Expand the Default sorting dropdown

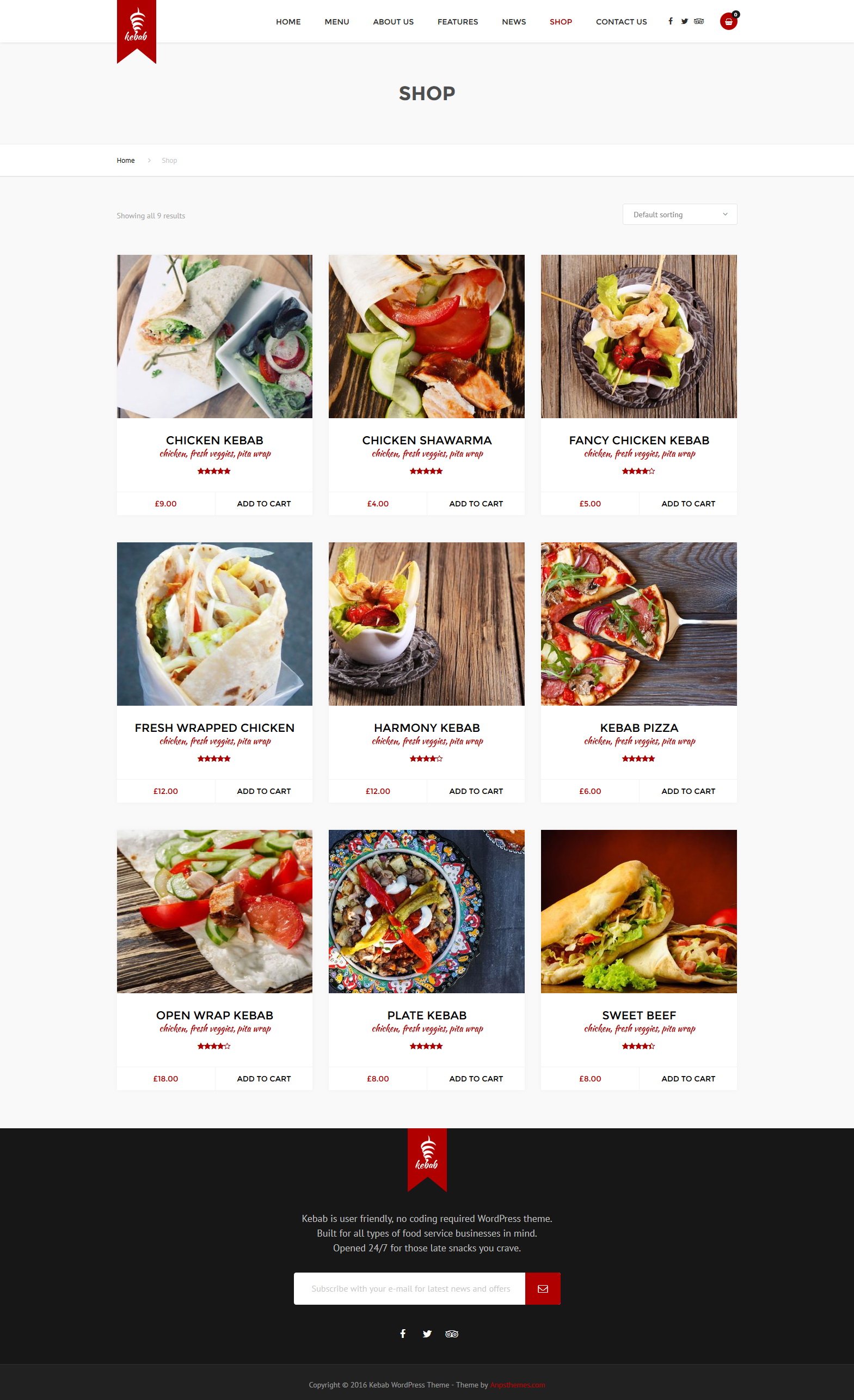click(x=680, y=214)
